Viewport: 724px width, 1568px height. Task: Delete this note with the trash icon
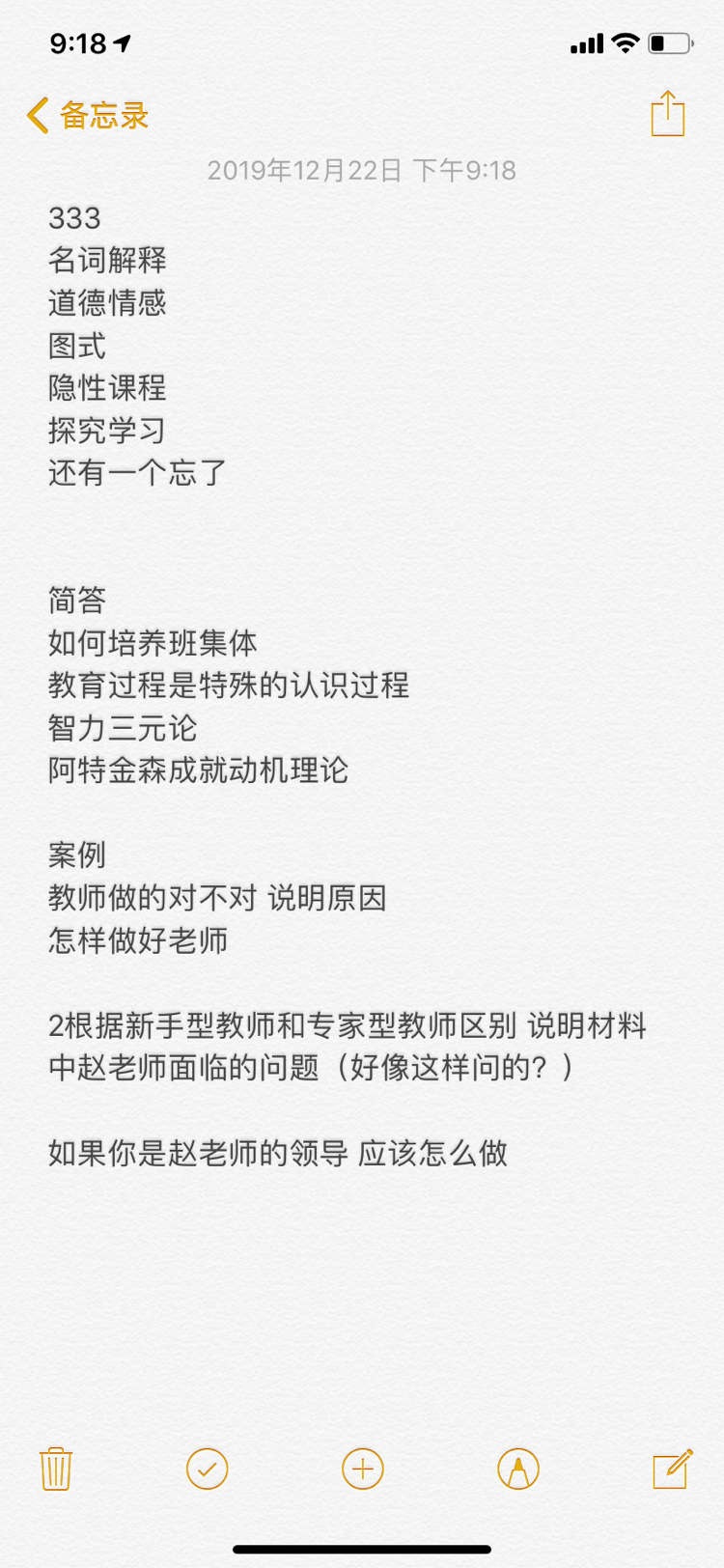[x=56, y=1470]
